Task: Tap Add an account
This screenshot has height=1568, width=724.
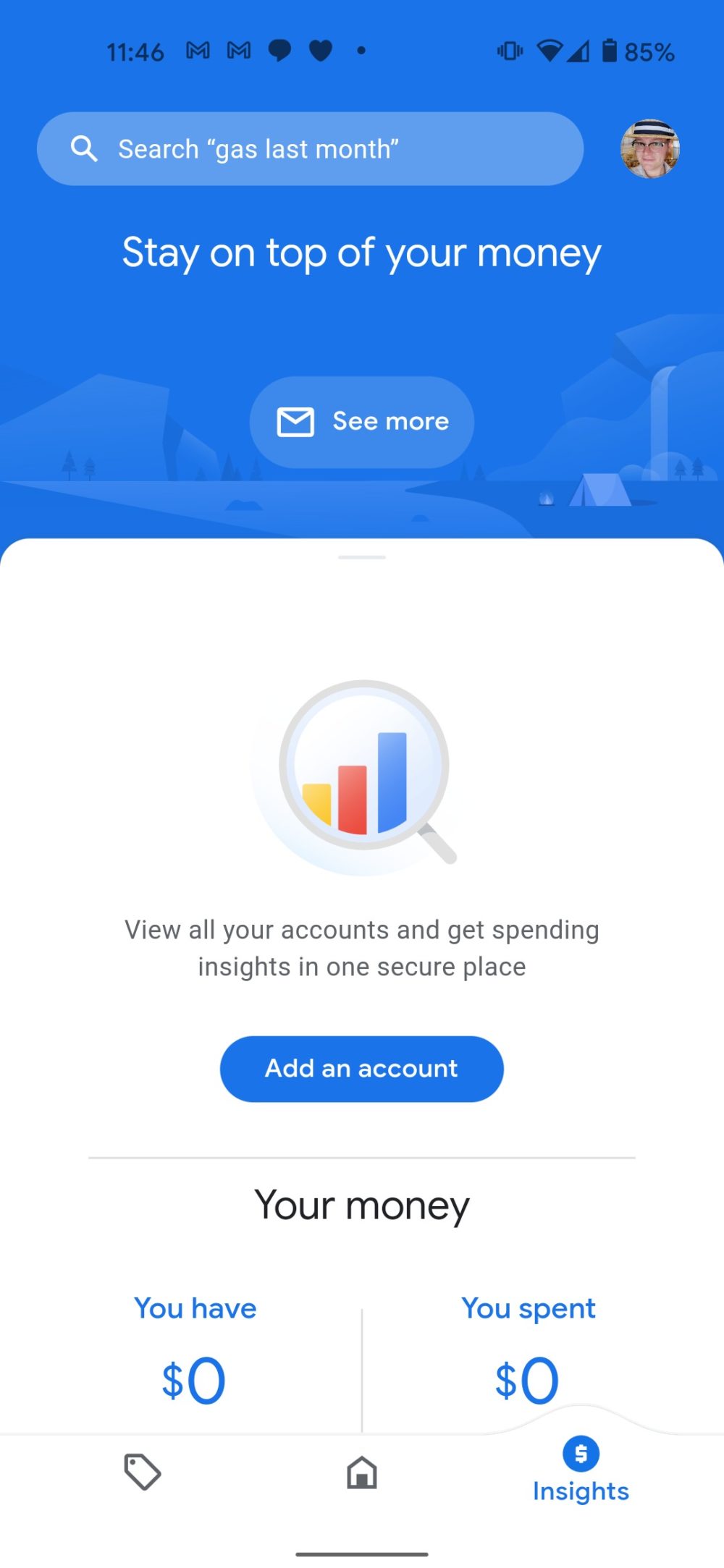Action: click(x=361, y=1069)
